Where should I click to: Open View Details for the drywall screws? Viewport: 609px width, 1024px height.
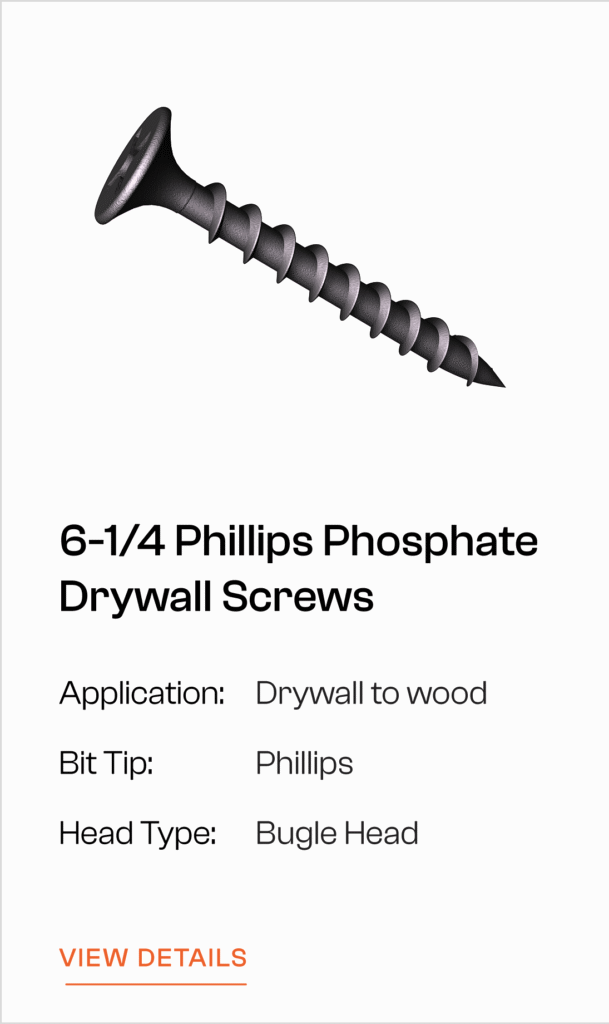click(x=153, y=958)
